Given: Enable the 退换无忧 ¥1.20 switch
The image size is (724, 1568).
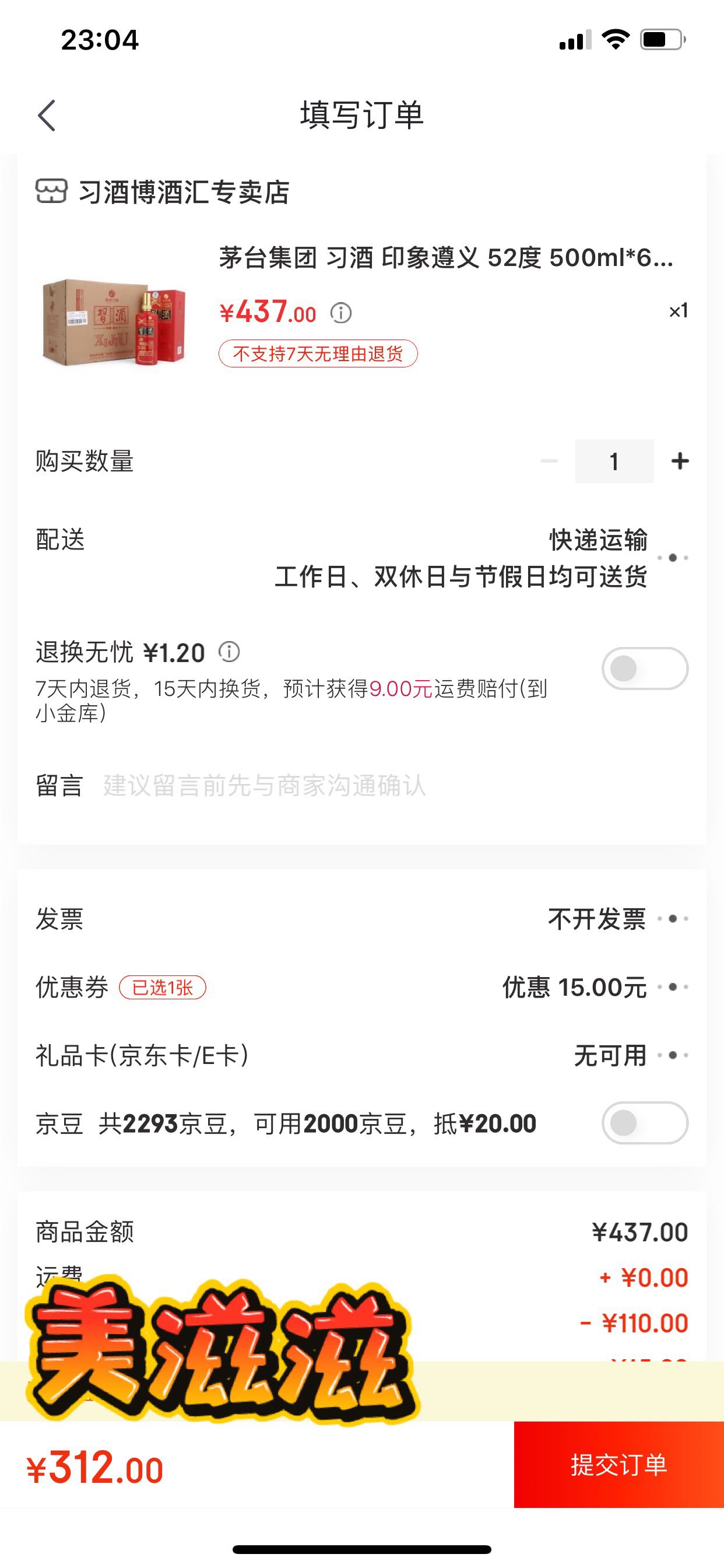Looking at the screenshot, I should click(644, 668).
